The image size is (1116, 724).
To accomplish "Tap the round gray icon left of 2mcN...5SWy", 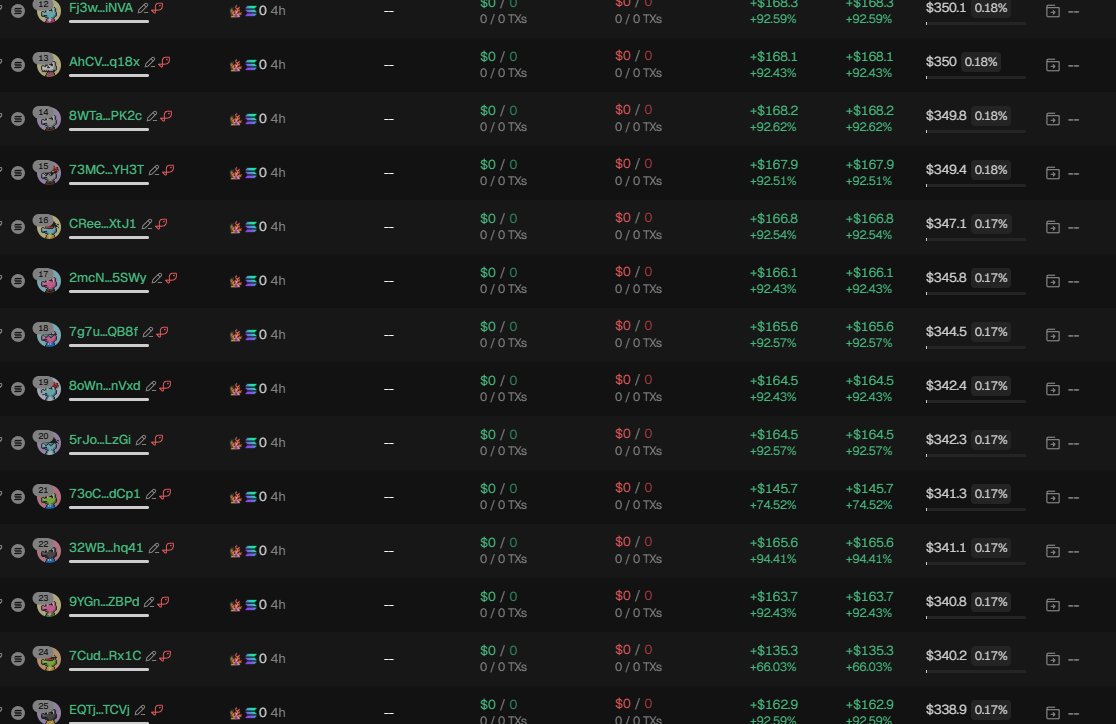I will pyautogui.click(x=18, y=280).
